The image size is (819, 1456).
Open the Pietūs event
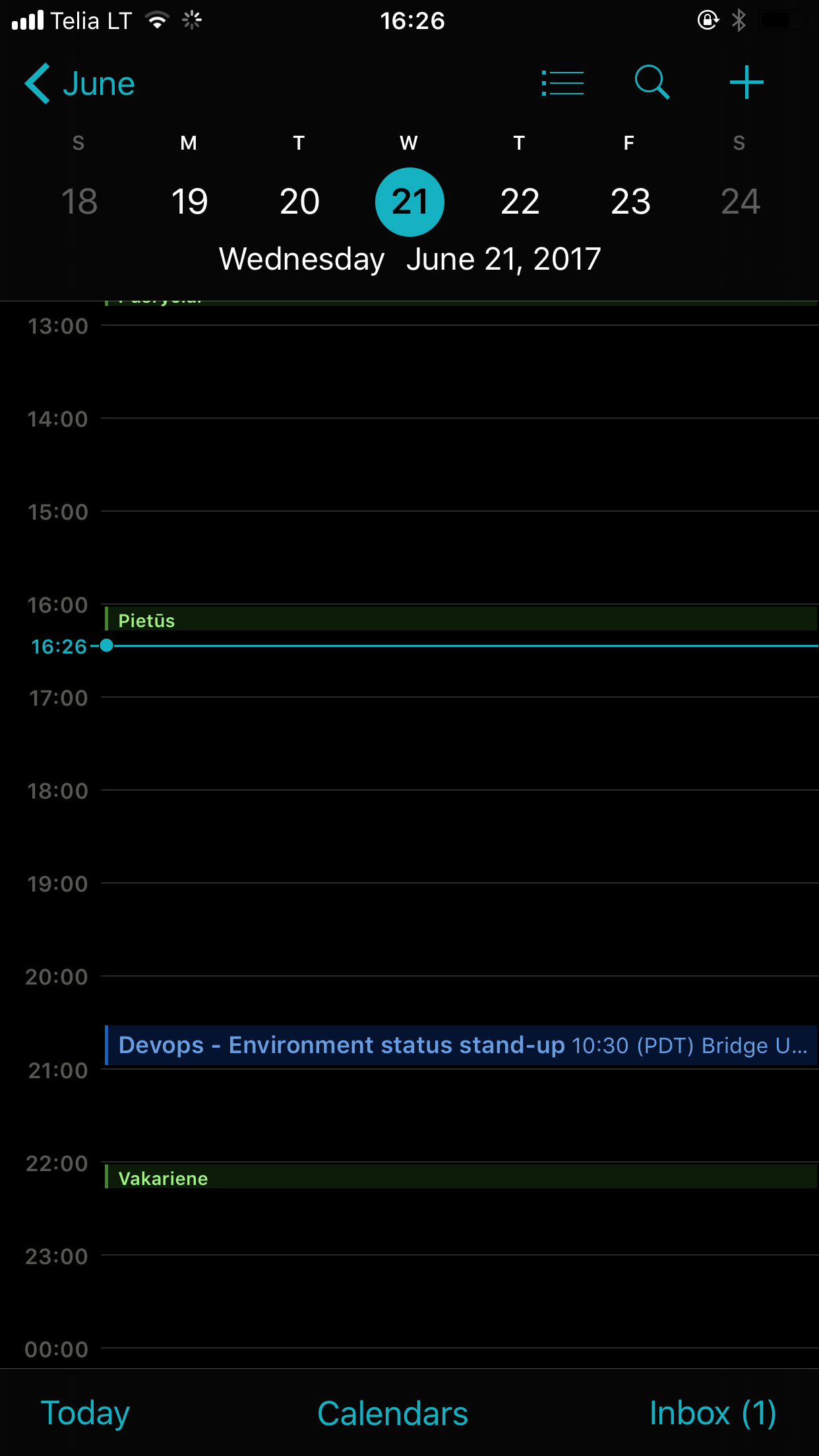[x=460, y=619]
